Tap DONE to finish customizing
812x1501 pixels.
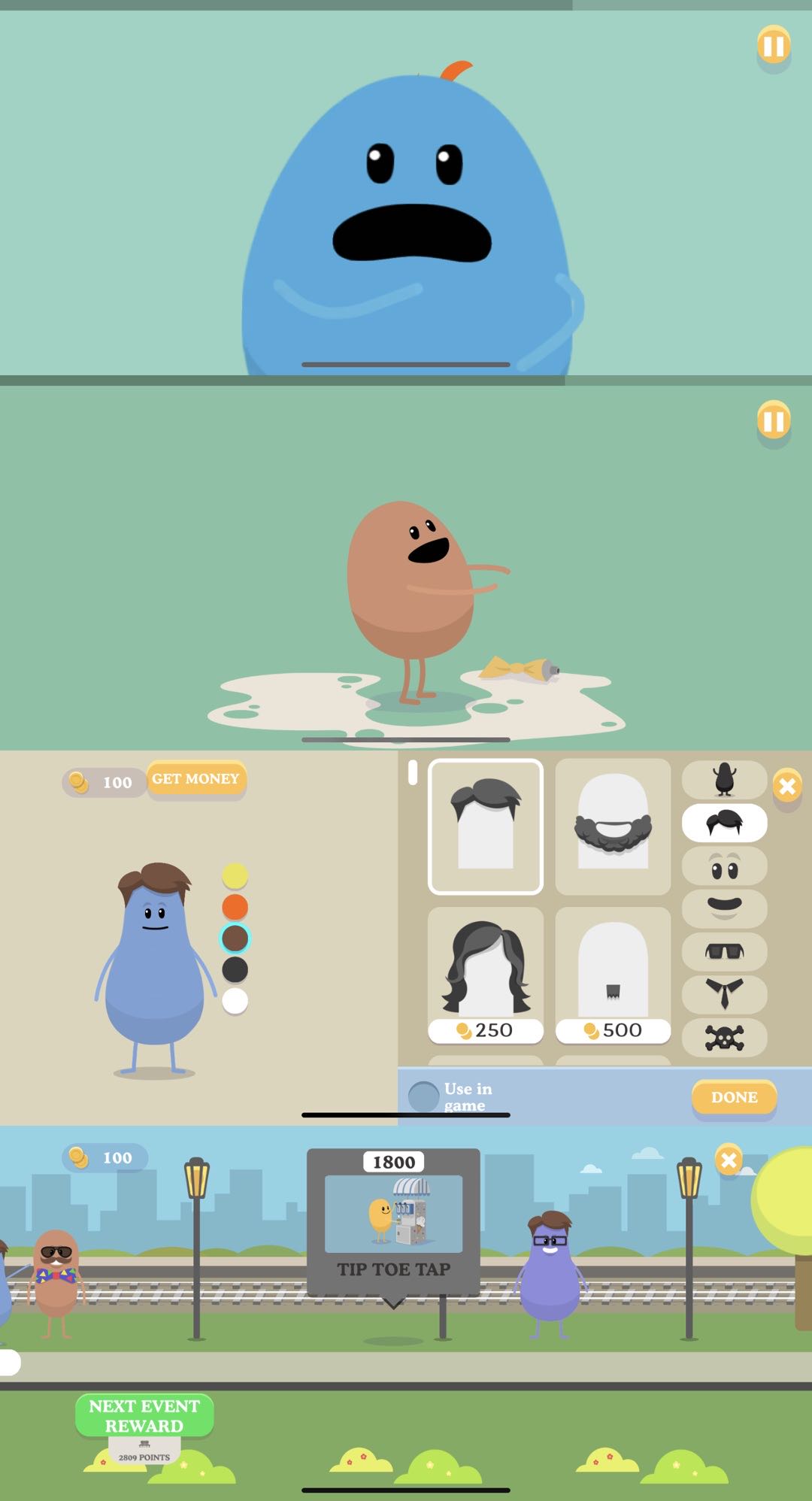734,1097
